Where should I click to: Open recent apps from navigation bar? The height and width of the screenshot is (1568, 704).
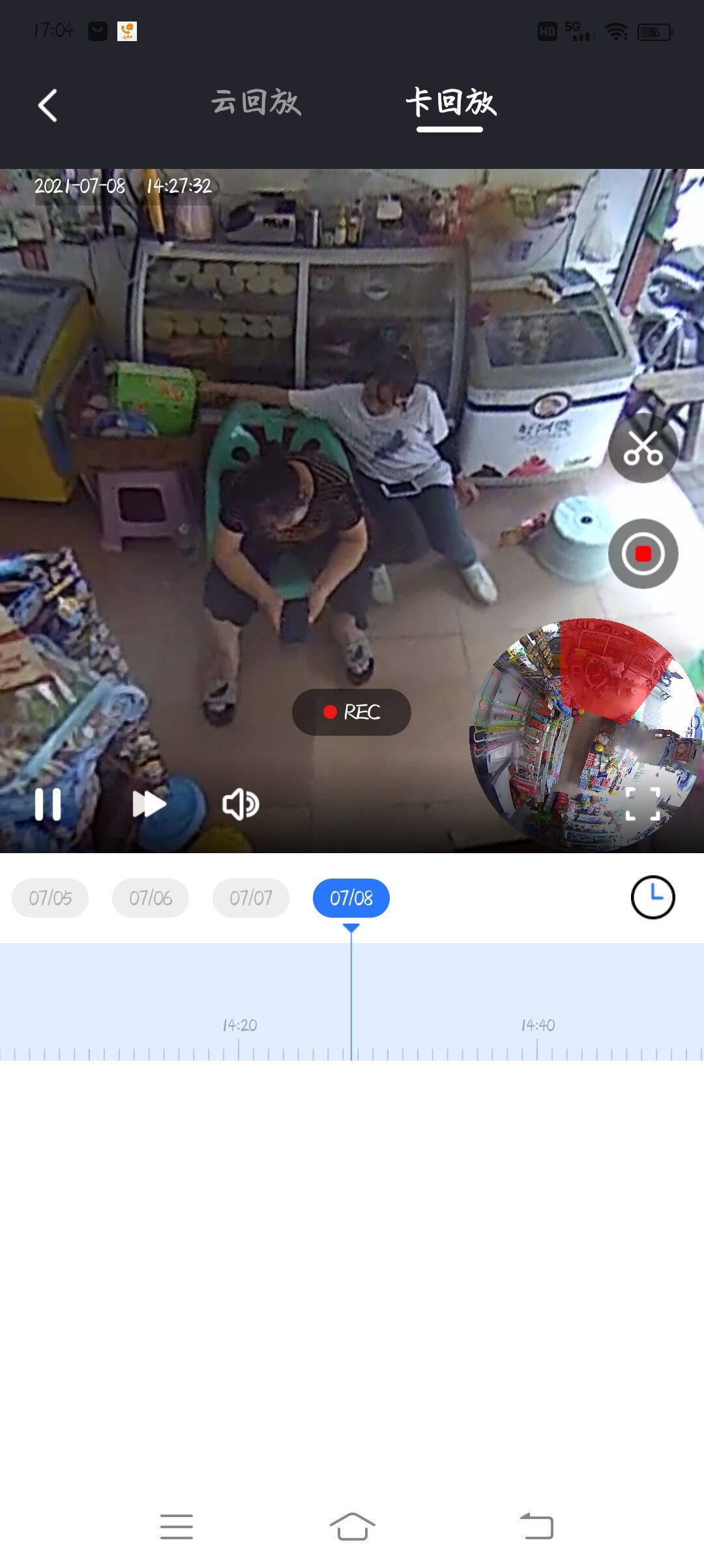pos(177,1526)
